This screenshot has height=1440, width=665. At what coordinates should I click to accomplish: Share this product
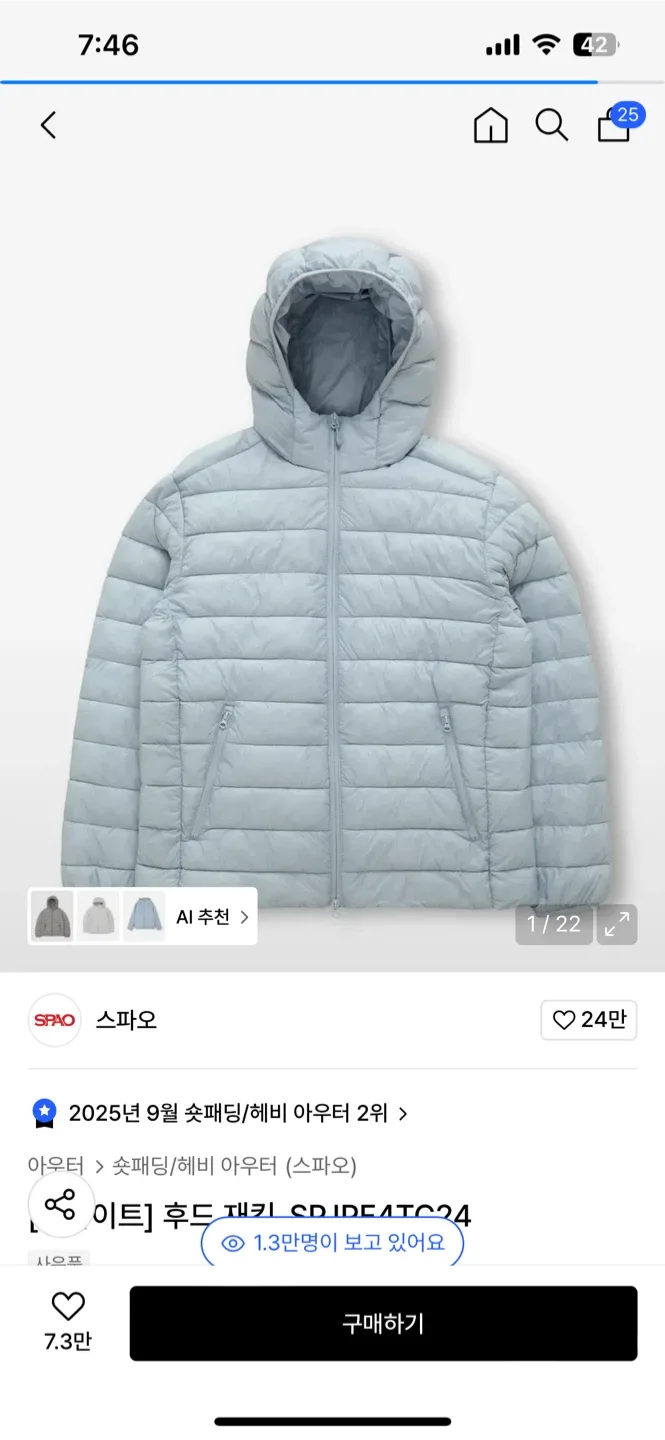[60, 1204]
